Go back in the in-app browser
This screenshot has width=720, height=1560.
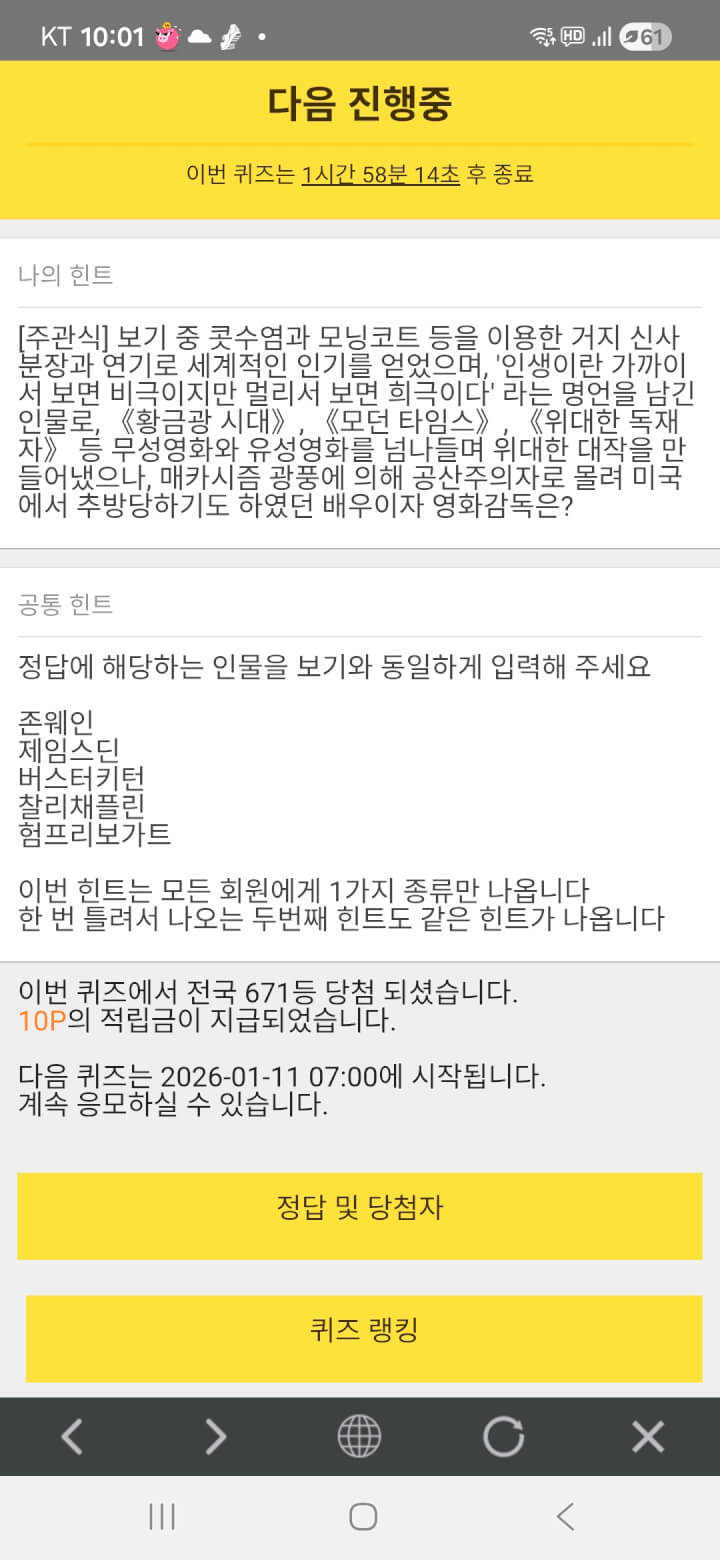(72, 1437)
